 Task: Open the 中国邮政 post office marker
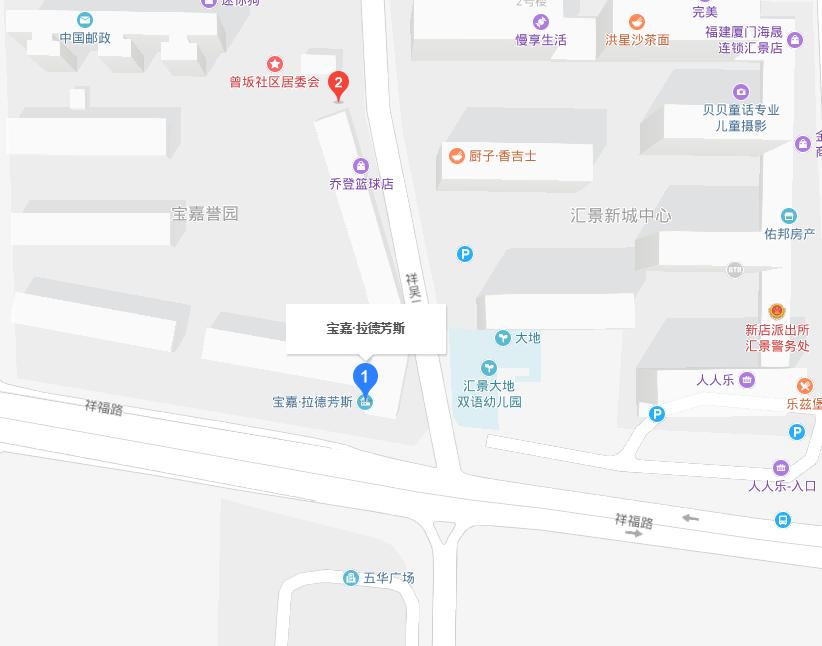click(x=85, y=20)
